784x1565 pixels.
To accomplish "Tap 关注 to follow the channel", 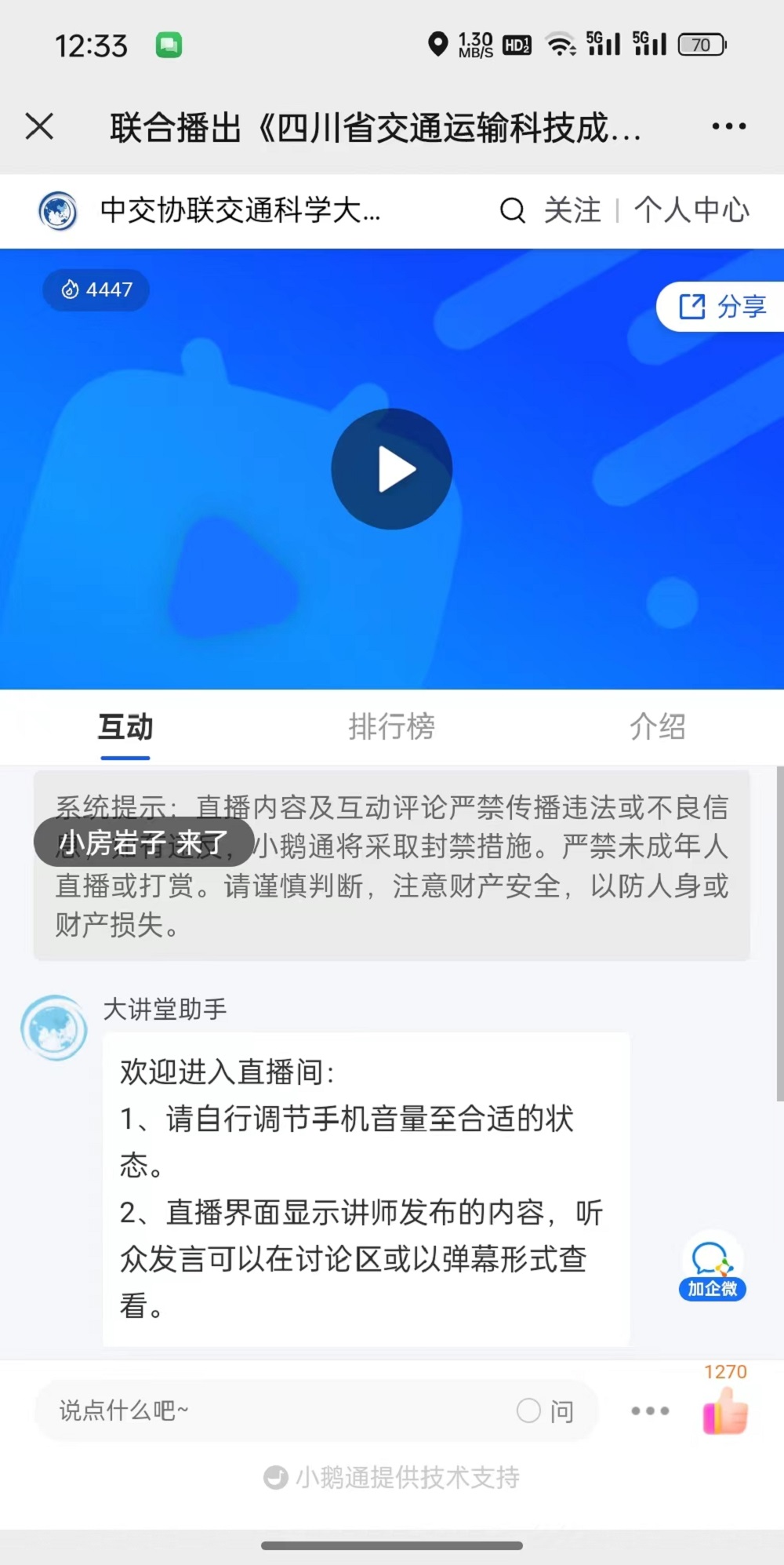I will pyautogui.click(x=572, y=210).
